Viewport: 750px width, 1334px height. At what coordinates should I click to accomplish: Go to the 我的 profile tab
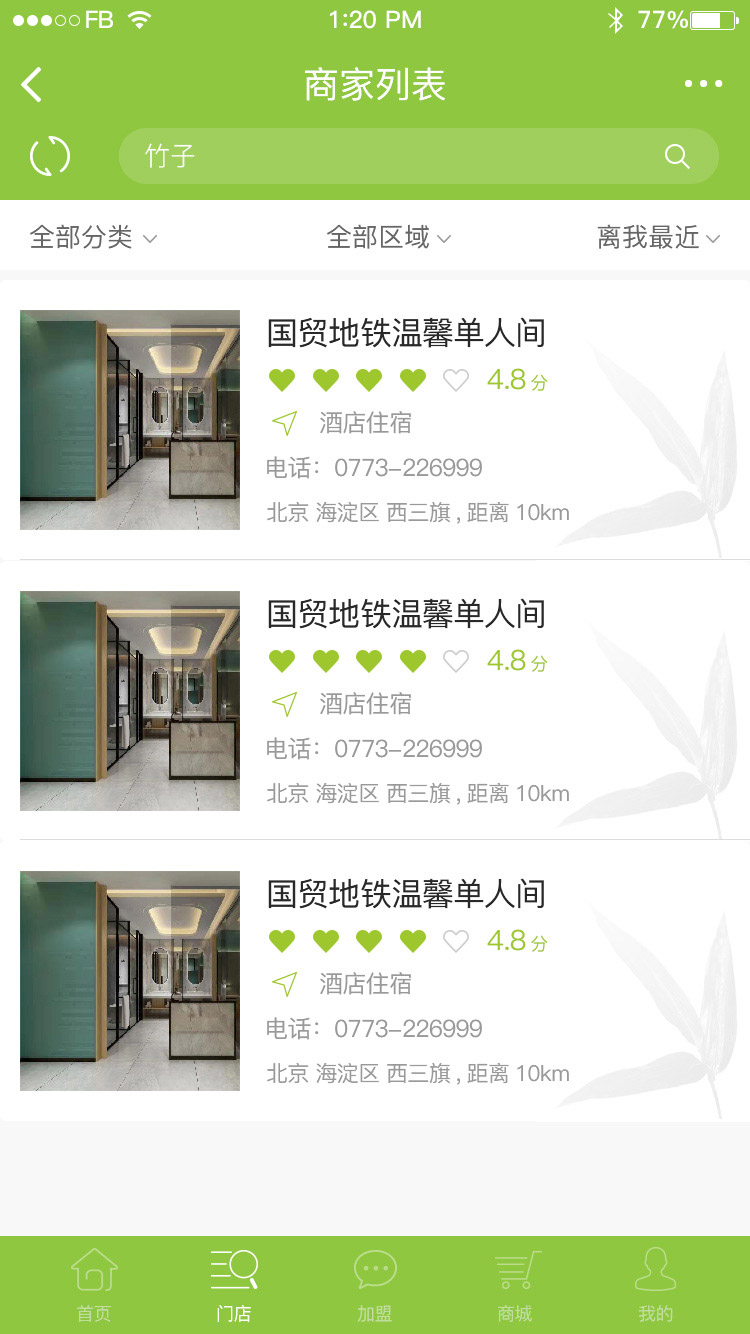pos(656,1285)
